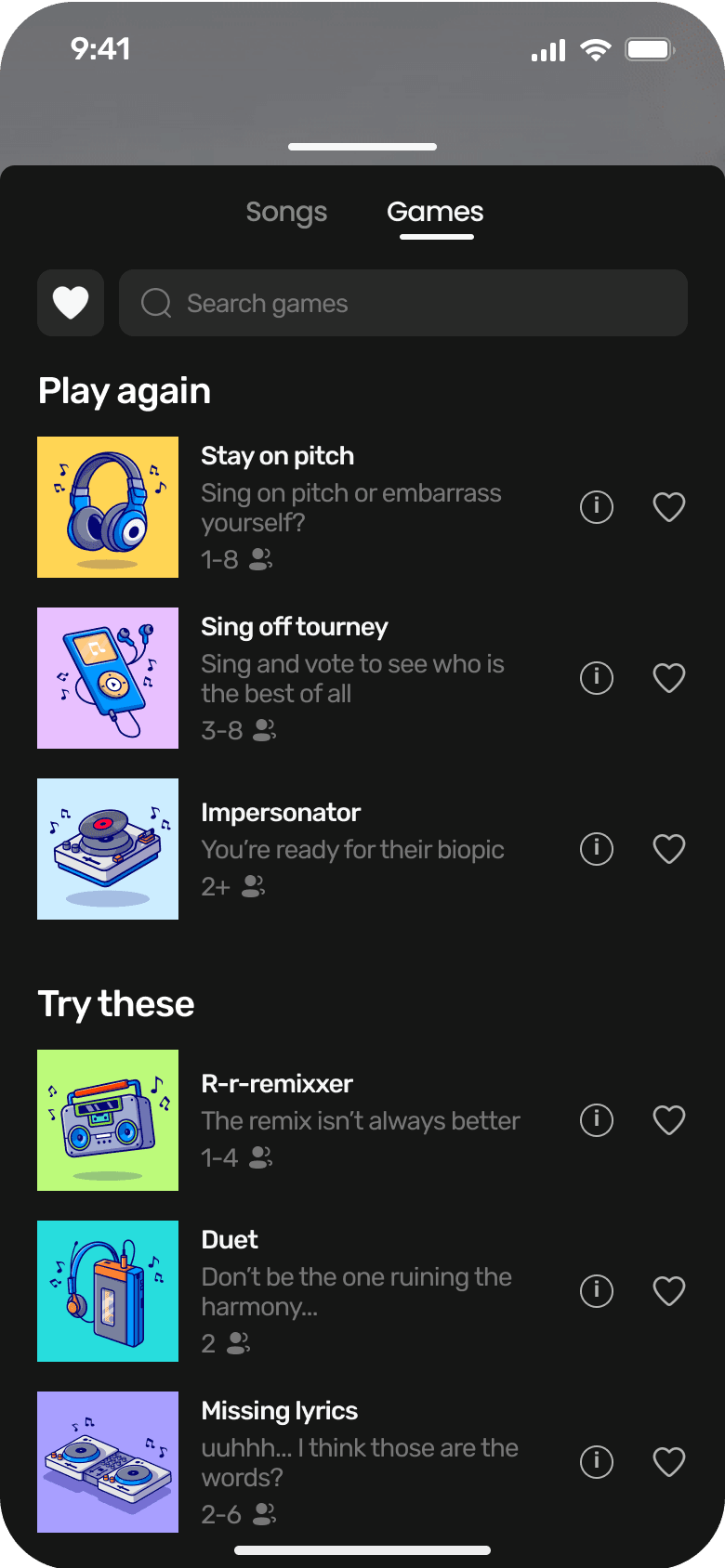Tap the Search games field
725x1568 pixels.
point(403,303)
